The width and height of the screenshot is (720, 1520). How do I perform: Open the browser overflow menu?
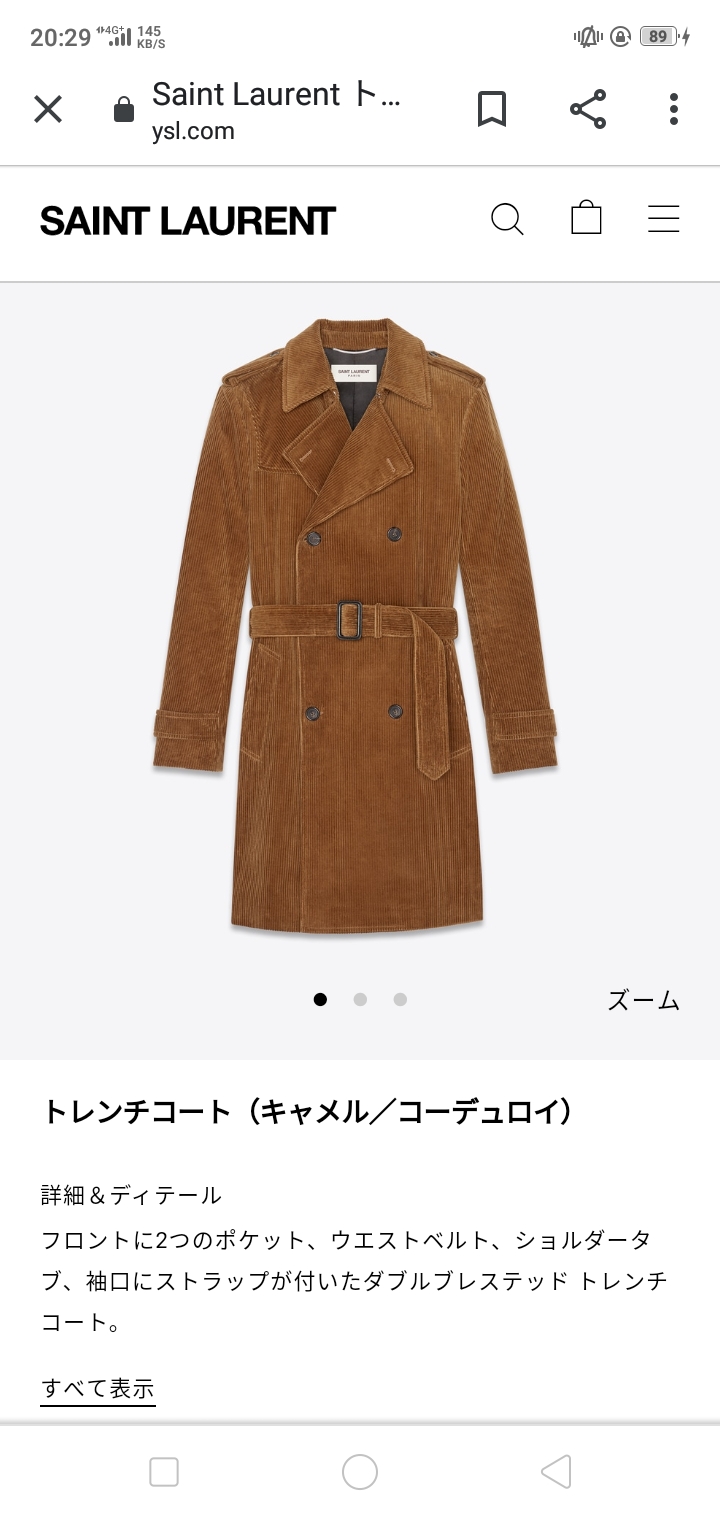tap(674, 109)
